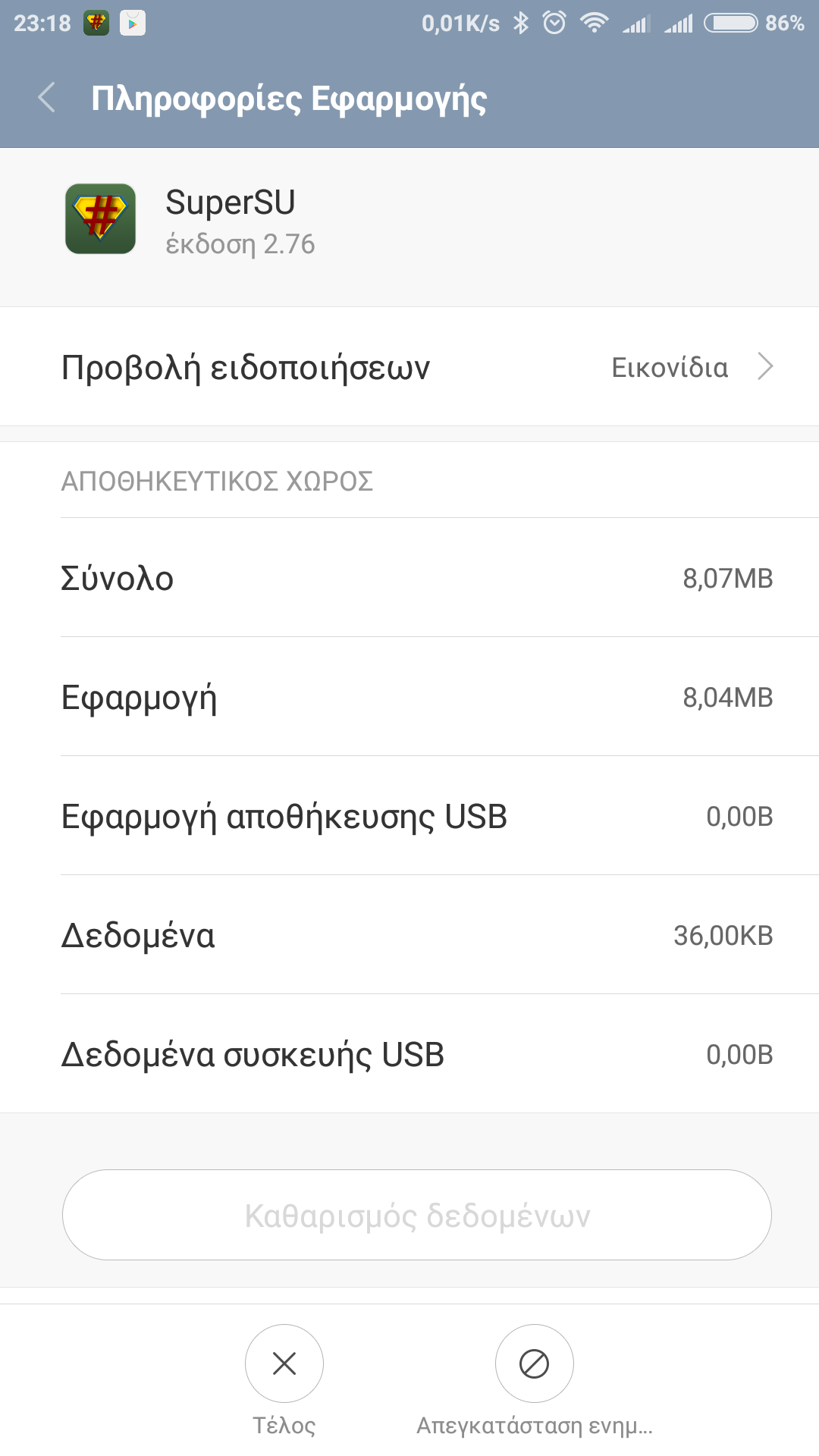Go back from Πληροφορίες Εφαρμογής
The width and height of the screenshot is (819, 1456).
pos(47,98)
